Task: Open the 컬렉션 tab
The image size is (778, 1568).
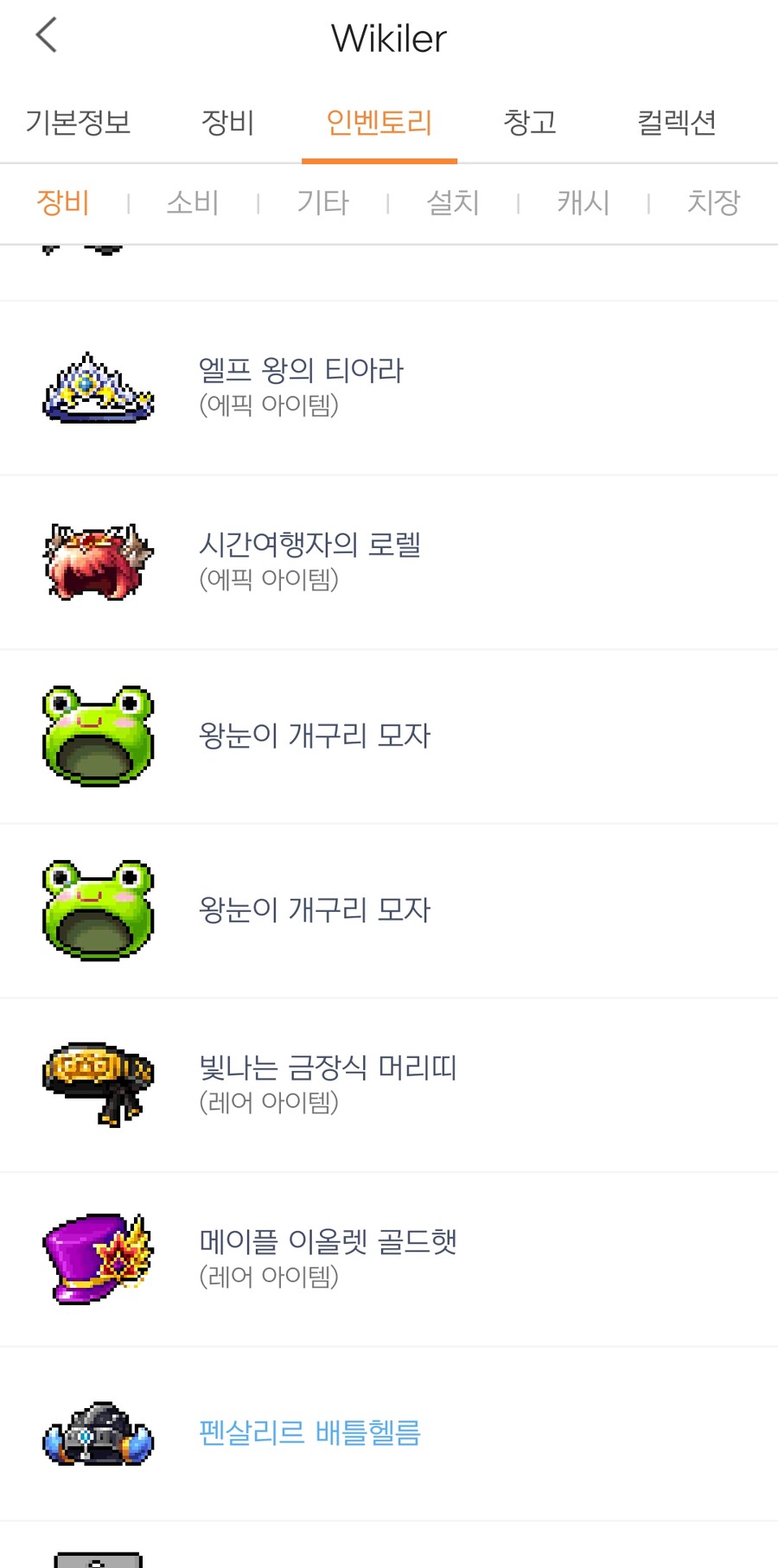Action: coord(678,123)
